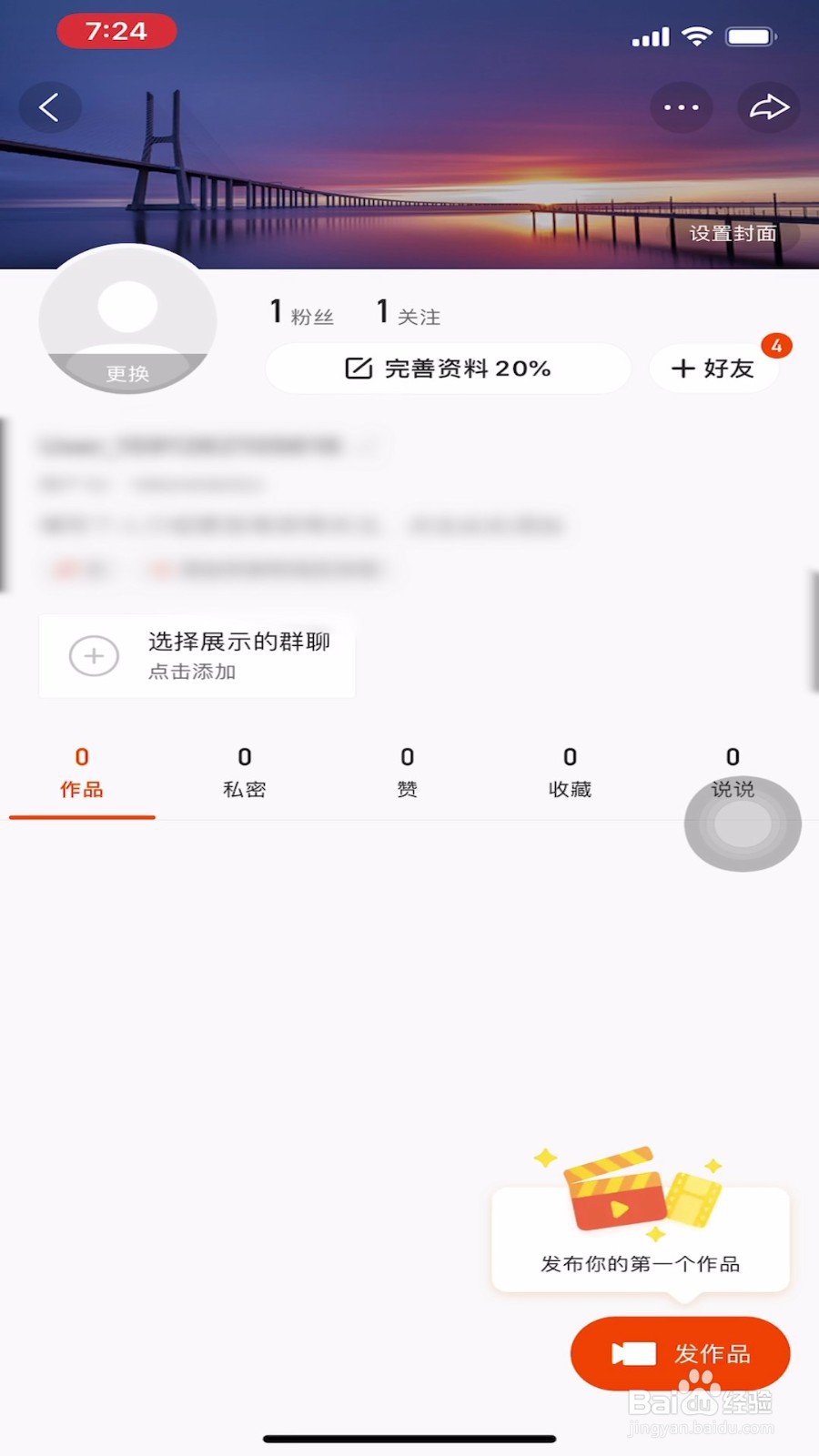Tap 点击添加 to add a group chat

(x=191, y=673)
